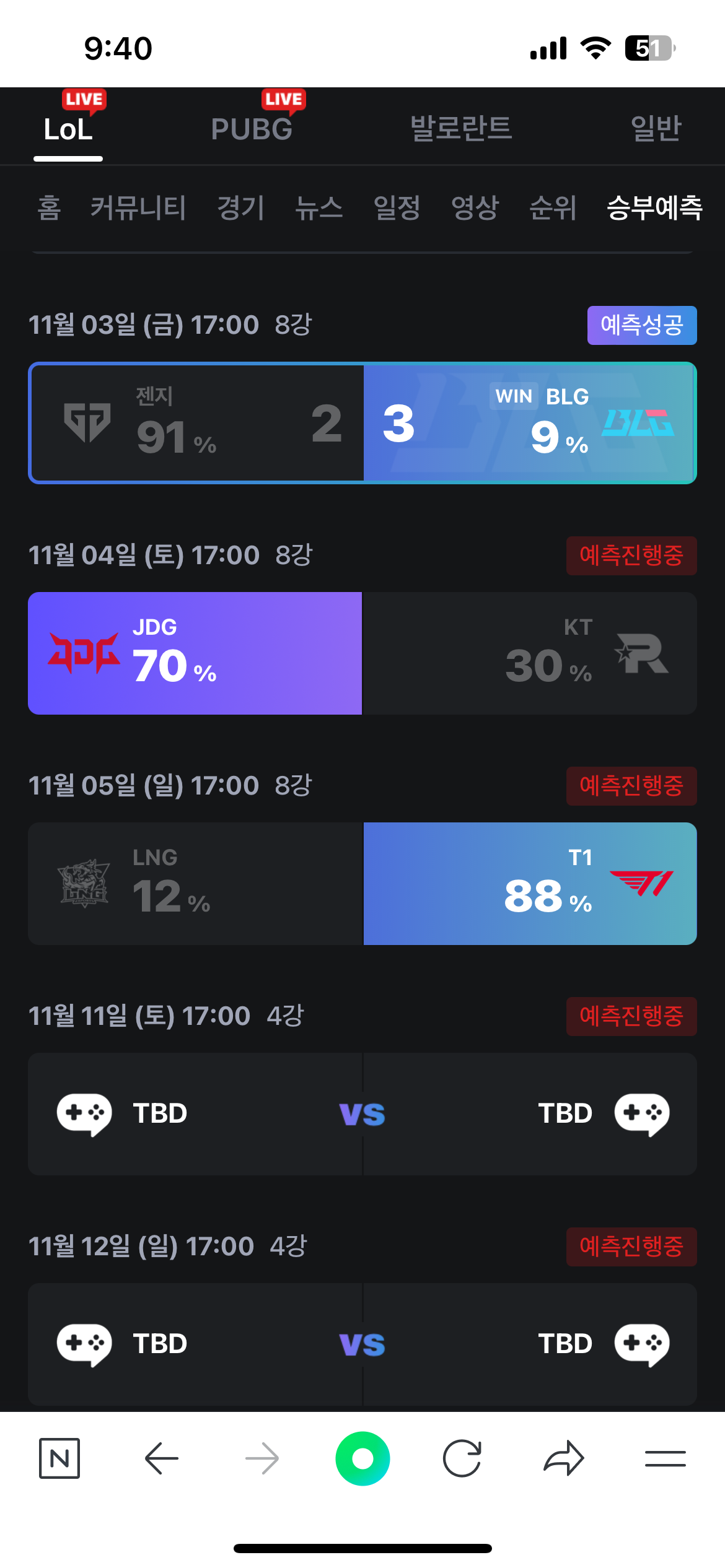Screen dimensions: 725x1568
Task: Open the Naver N home button
Action: coord(59,1458)
